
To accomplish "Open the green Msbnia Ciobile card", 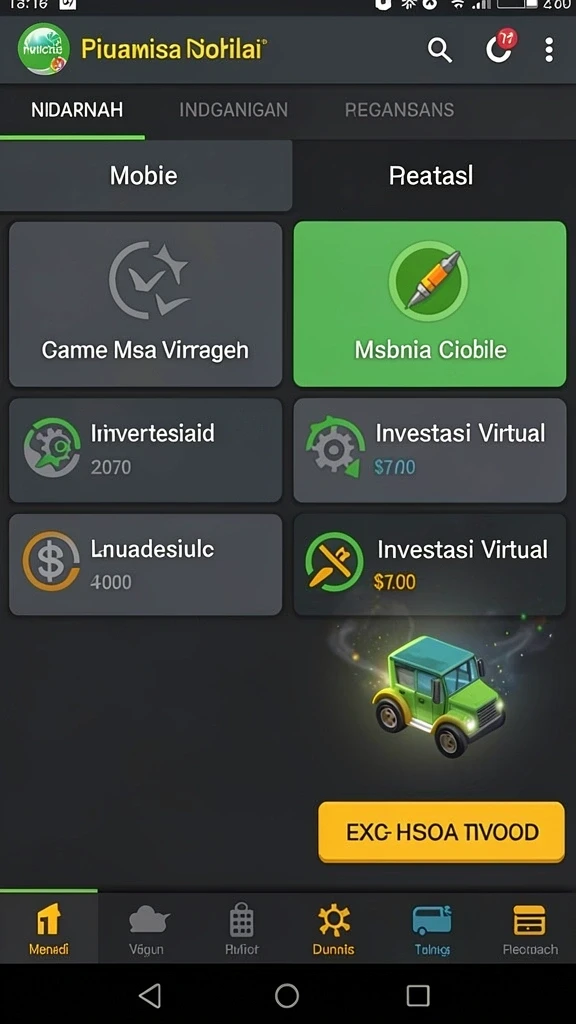I will [430, 304].
